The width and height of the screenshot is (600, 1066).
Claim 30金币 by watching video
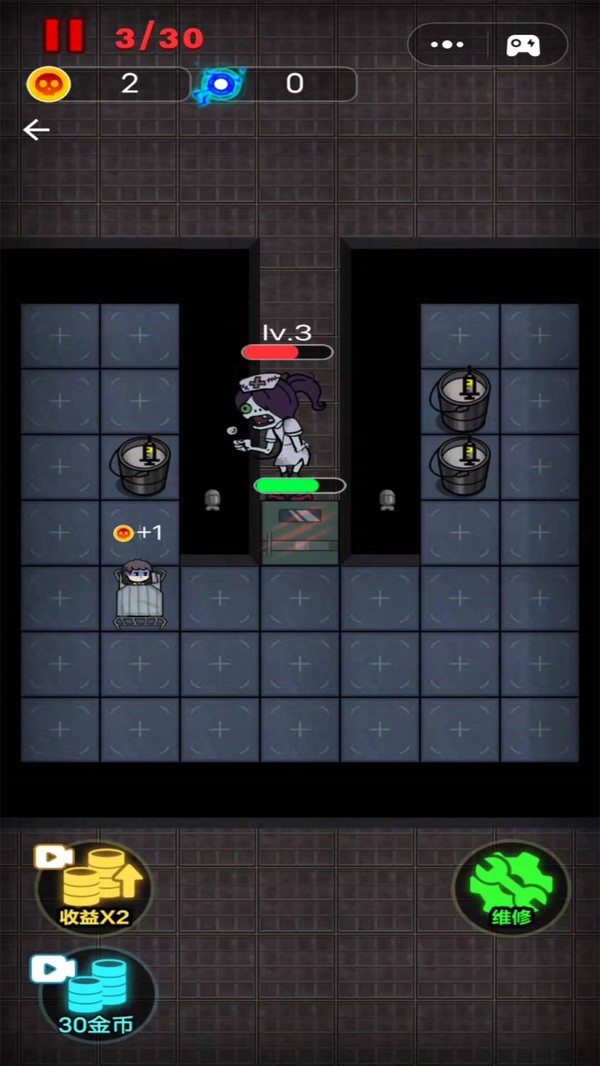tap(96, 995)
